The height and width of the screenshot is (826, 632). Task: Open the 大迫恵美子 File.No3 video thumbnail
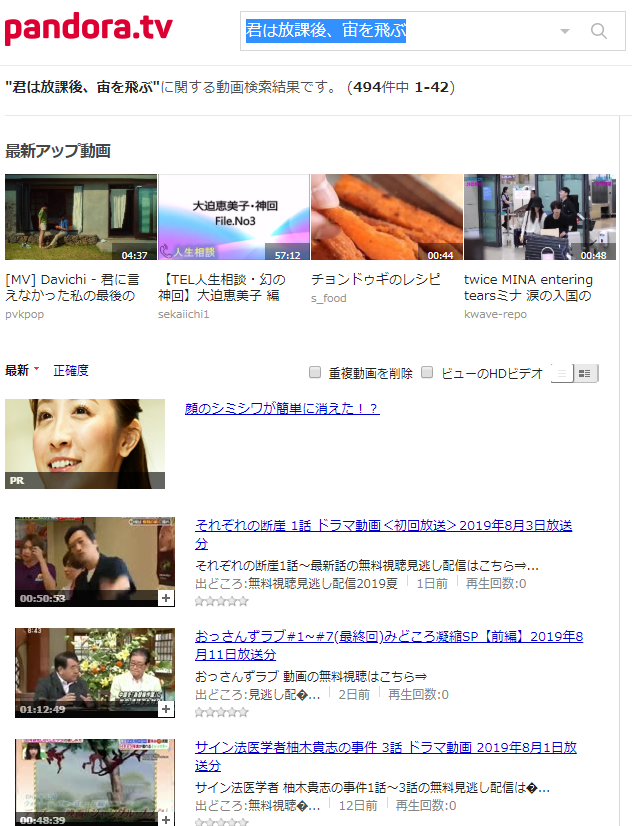click(234, 218)
